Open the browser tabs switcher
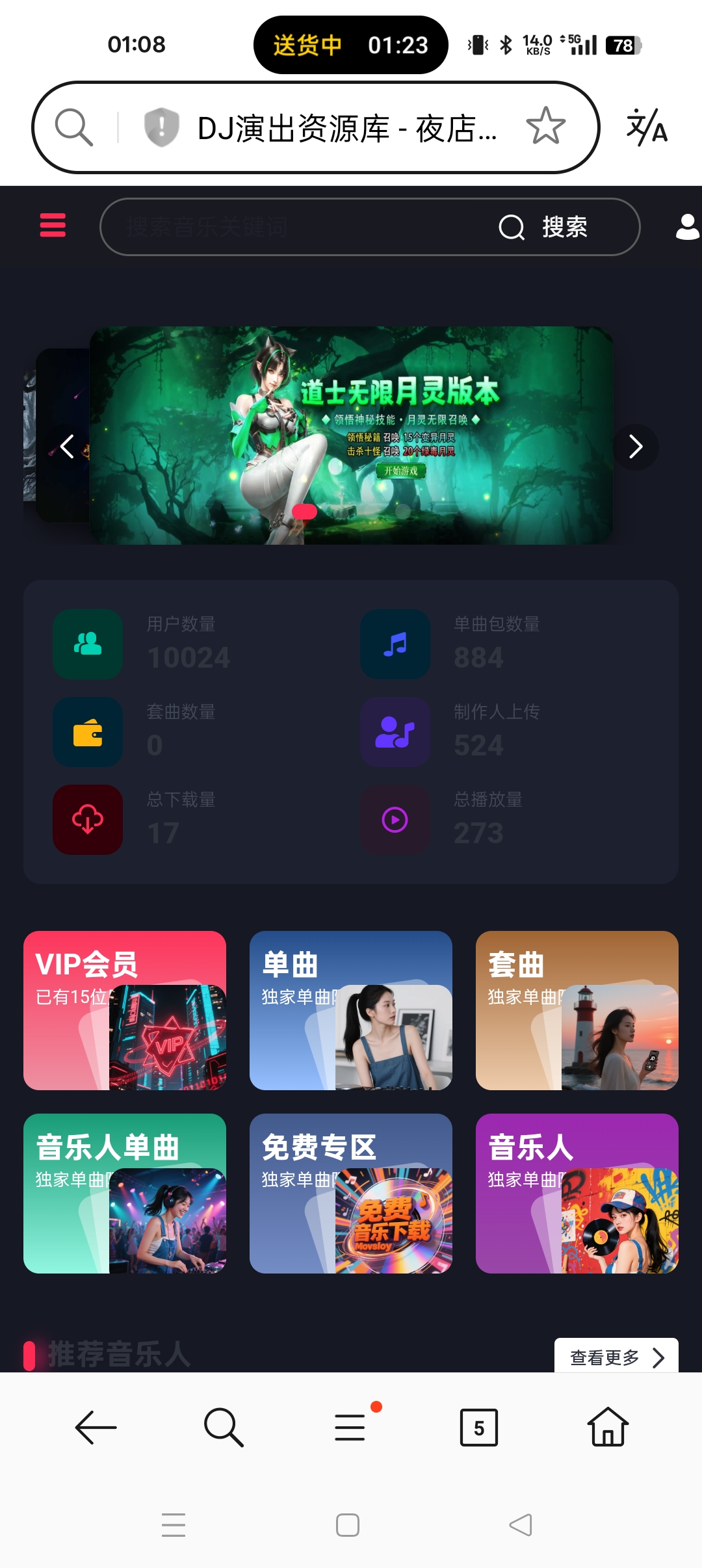This screenshot has height=1568, width=702. pos(478,1428)
